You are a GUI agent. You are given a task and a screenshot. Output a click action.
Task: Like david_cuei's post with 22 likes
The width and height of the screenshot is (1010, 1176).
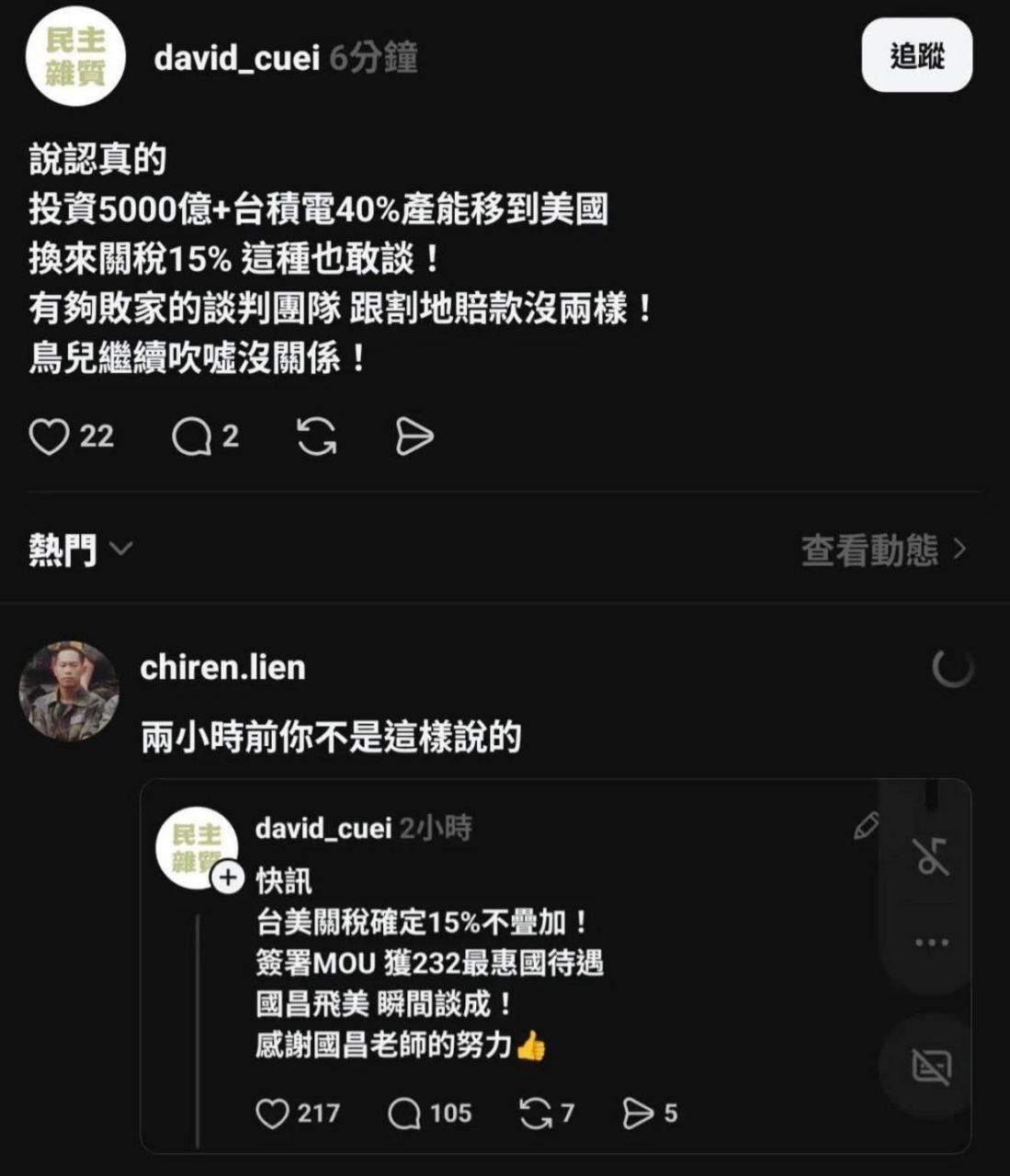(x=49, y=436)
